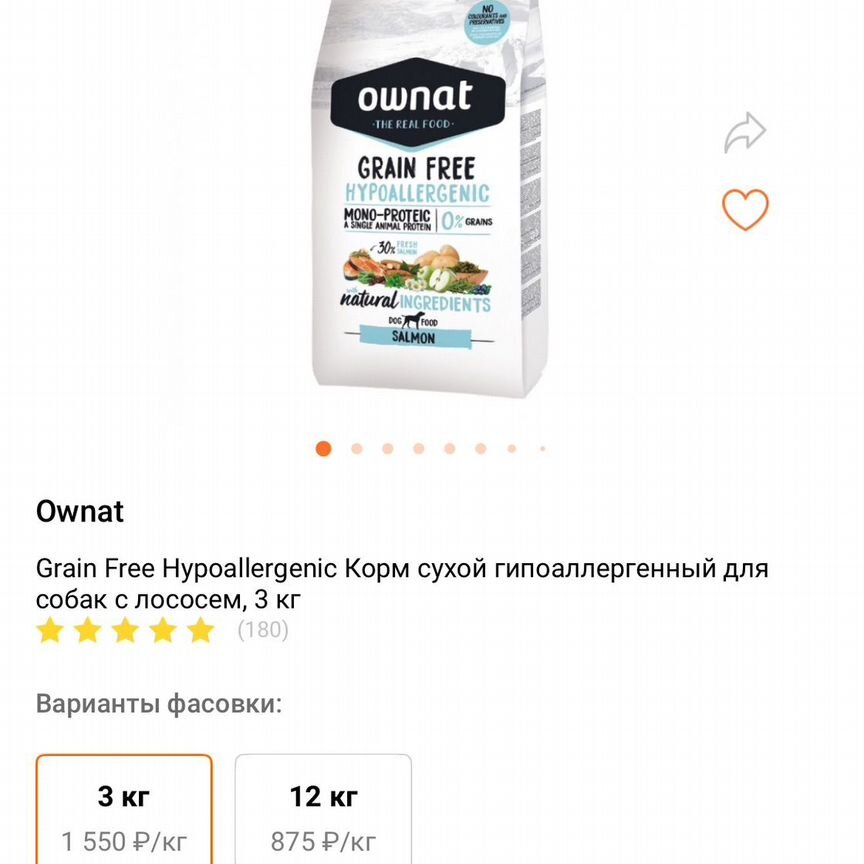Share this Ownat product
This screenshot has height=864, width=864.
point(745,133)
